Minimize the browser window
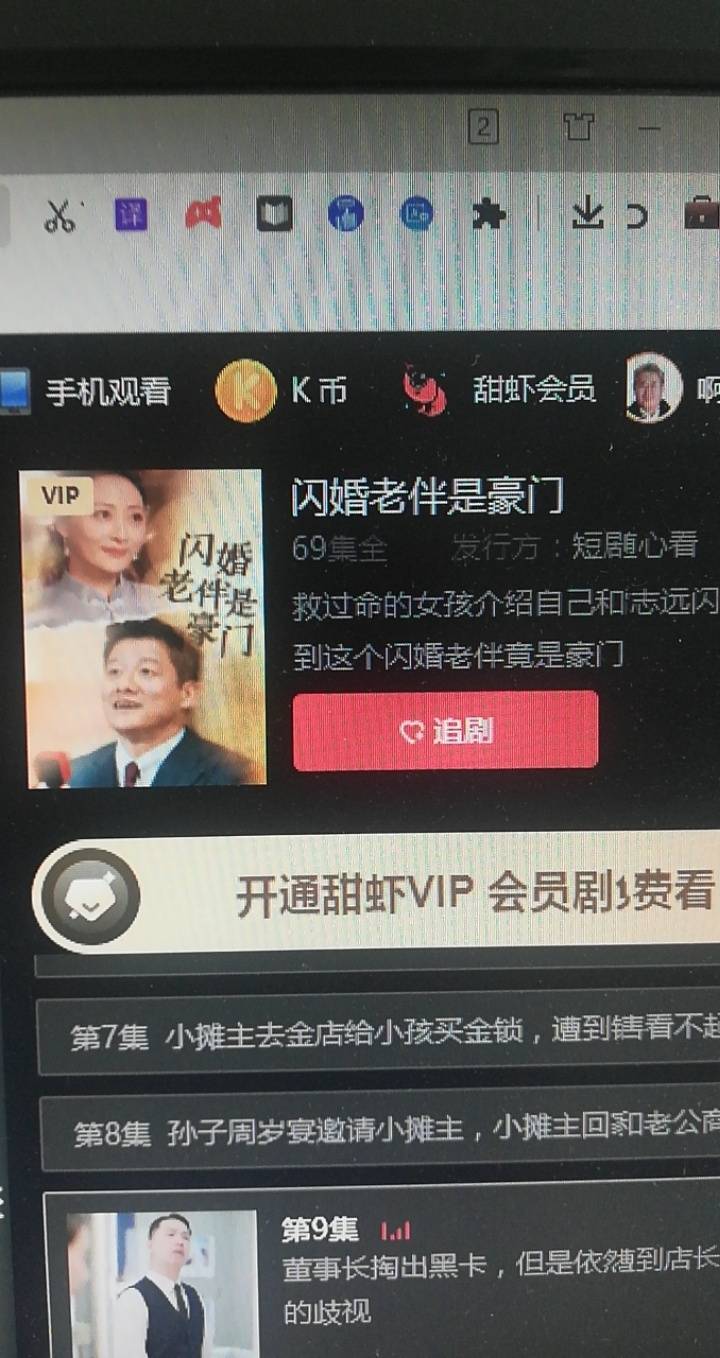The height and width of the screenshot is (1358, 720). pos(650,128)
